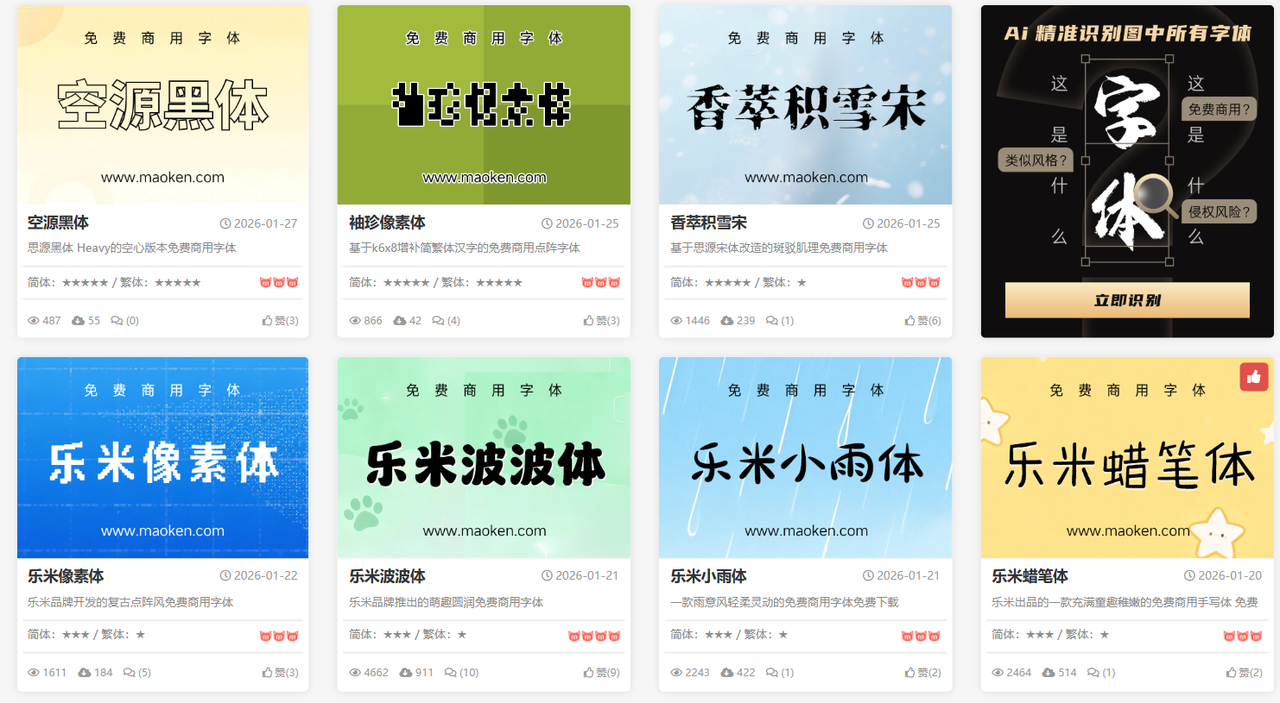This screenshot has height=703, width=1280.
Task: Like the 乐米波波体 font with 赞(9)
Action: [x=601, y=673]
